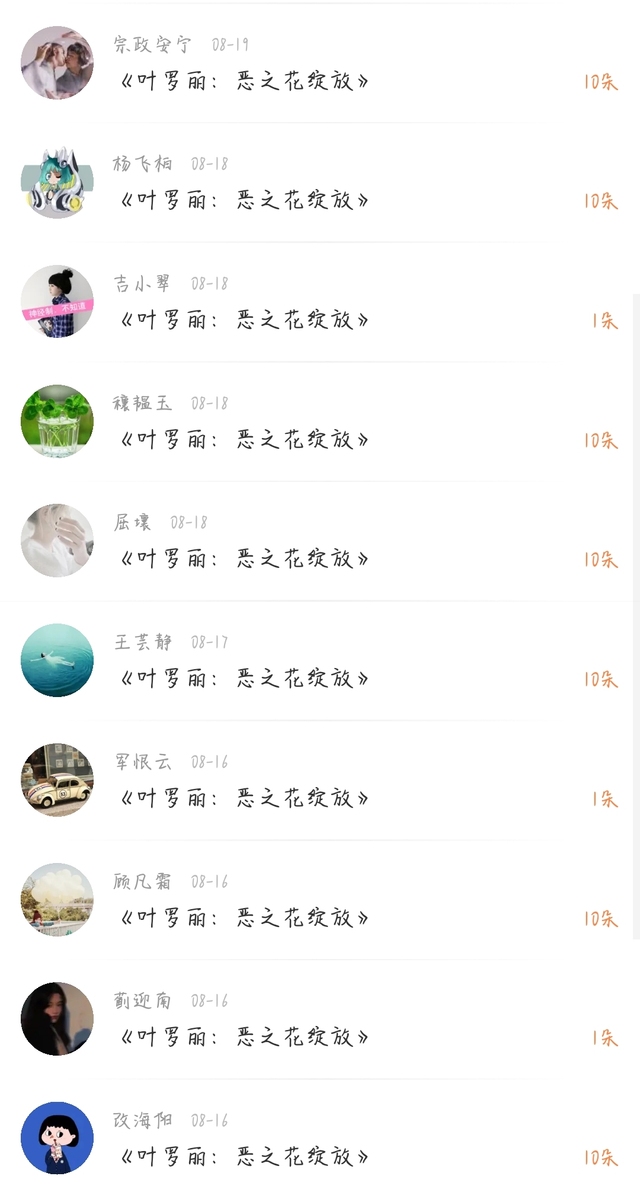Select the row from 军恨云
Screen dimensions: 640x1189
pos(320,781)
